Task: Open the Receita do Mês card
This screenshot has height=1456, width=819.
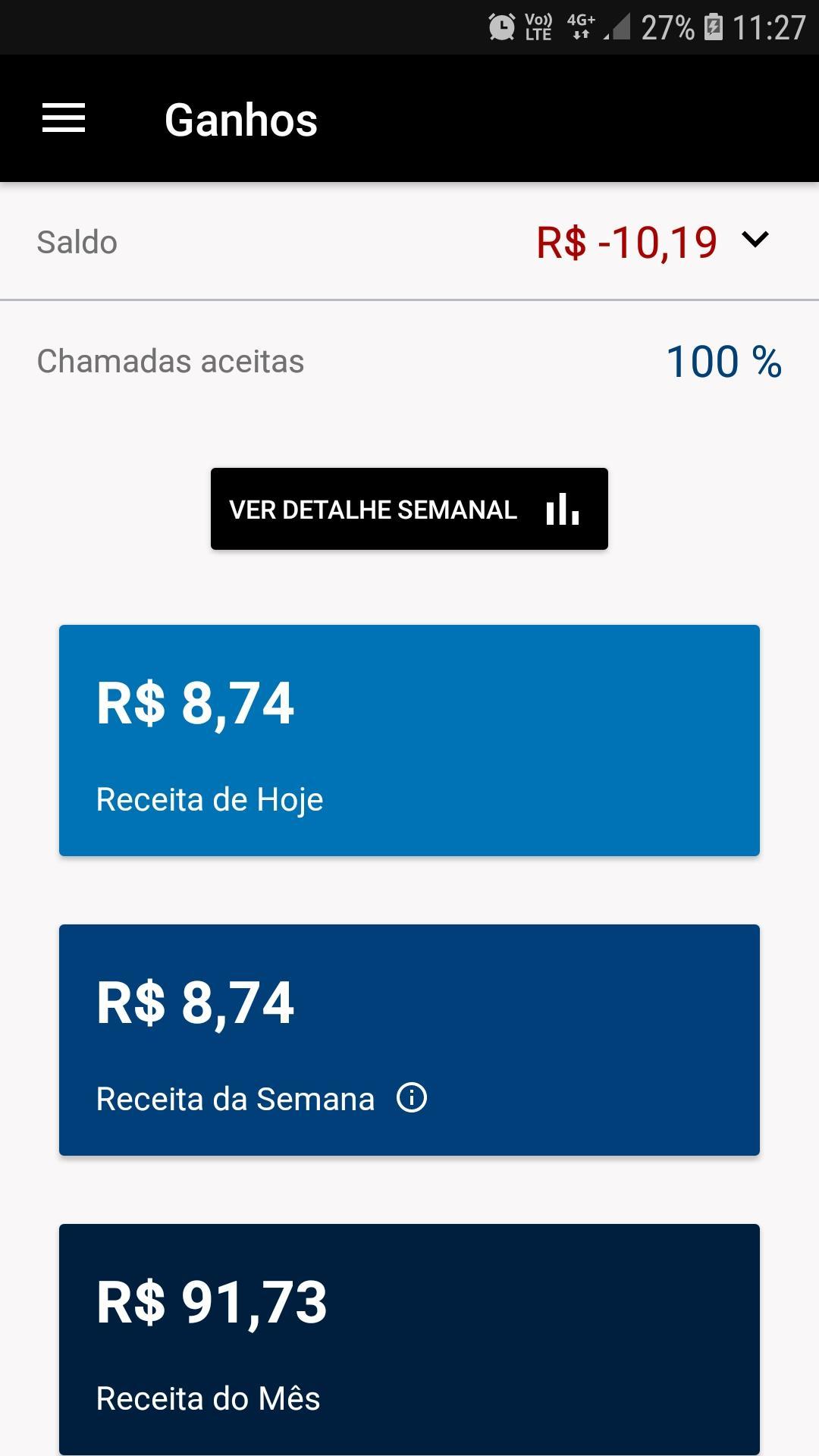Action: tap(409, 1339)
